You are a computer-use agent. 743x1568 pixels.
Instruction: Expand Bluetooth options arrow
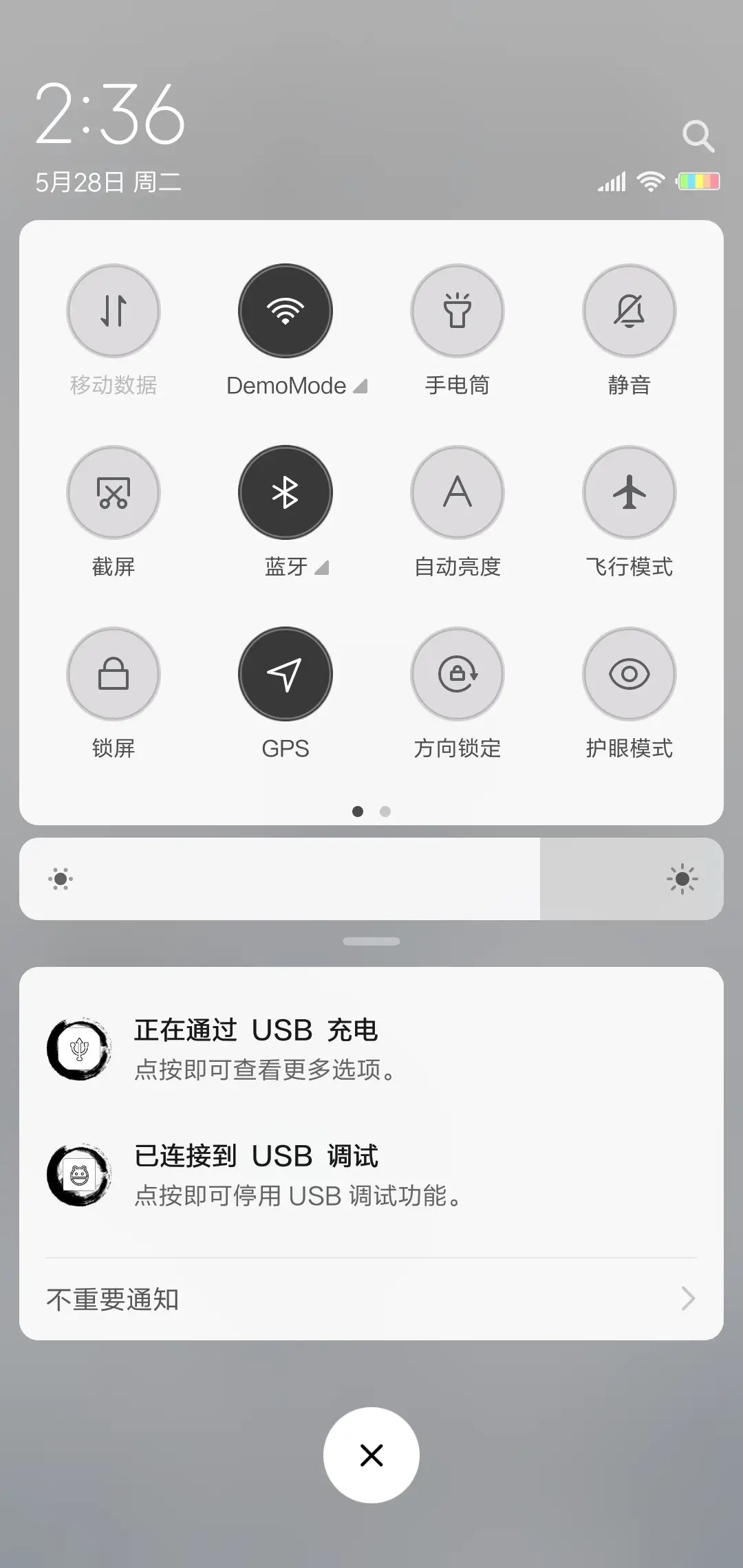tap(321, 567)
